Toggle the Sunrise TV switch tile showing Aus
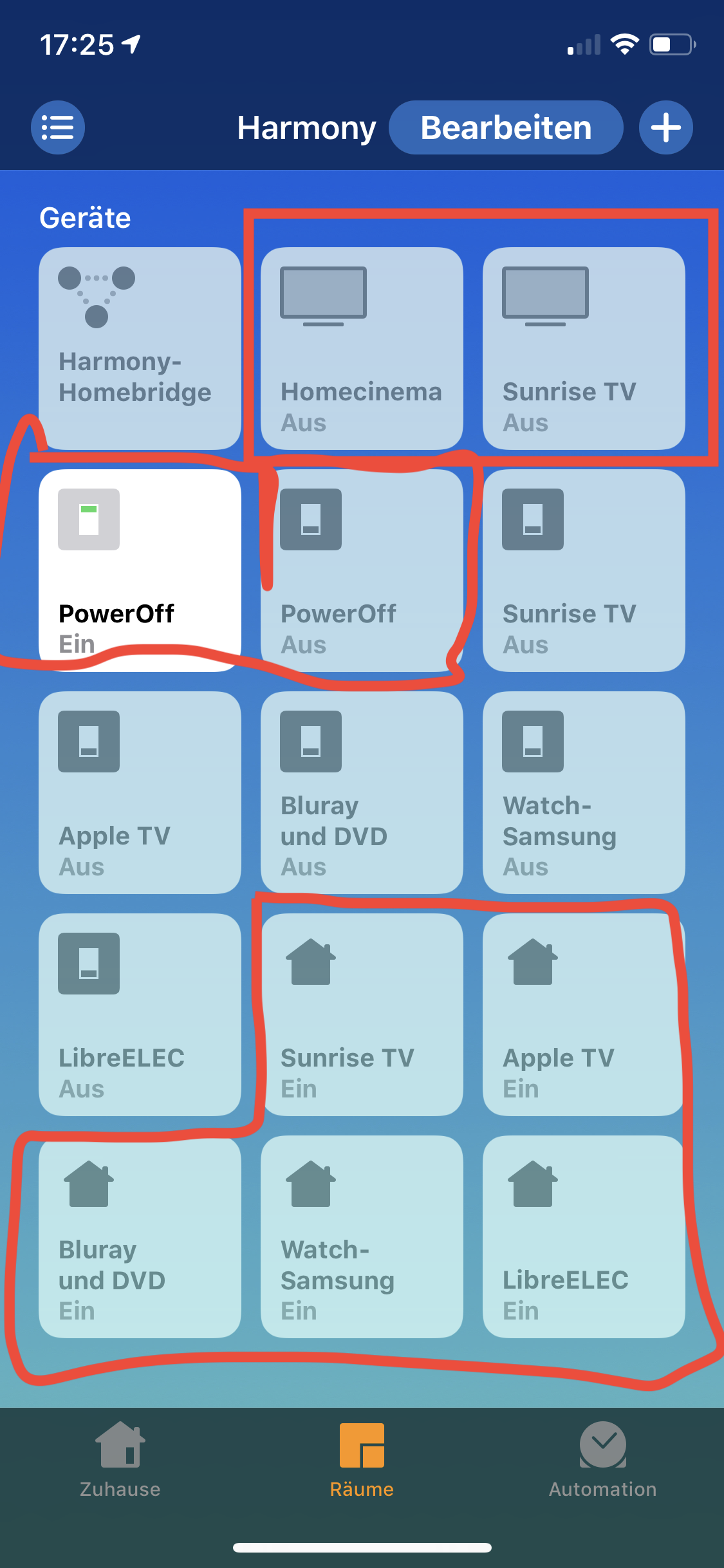 coord(584,570)
